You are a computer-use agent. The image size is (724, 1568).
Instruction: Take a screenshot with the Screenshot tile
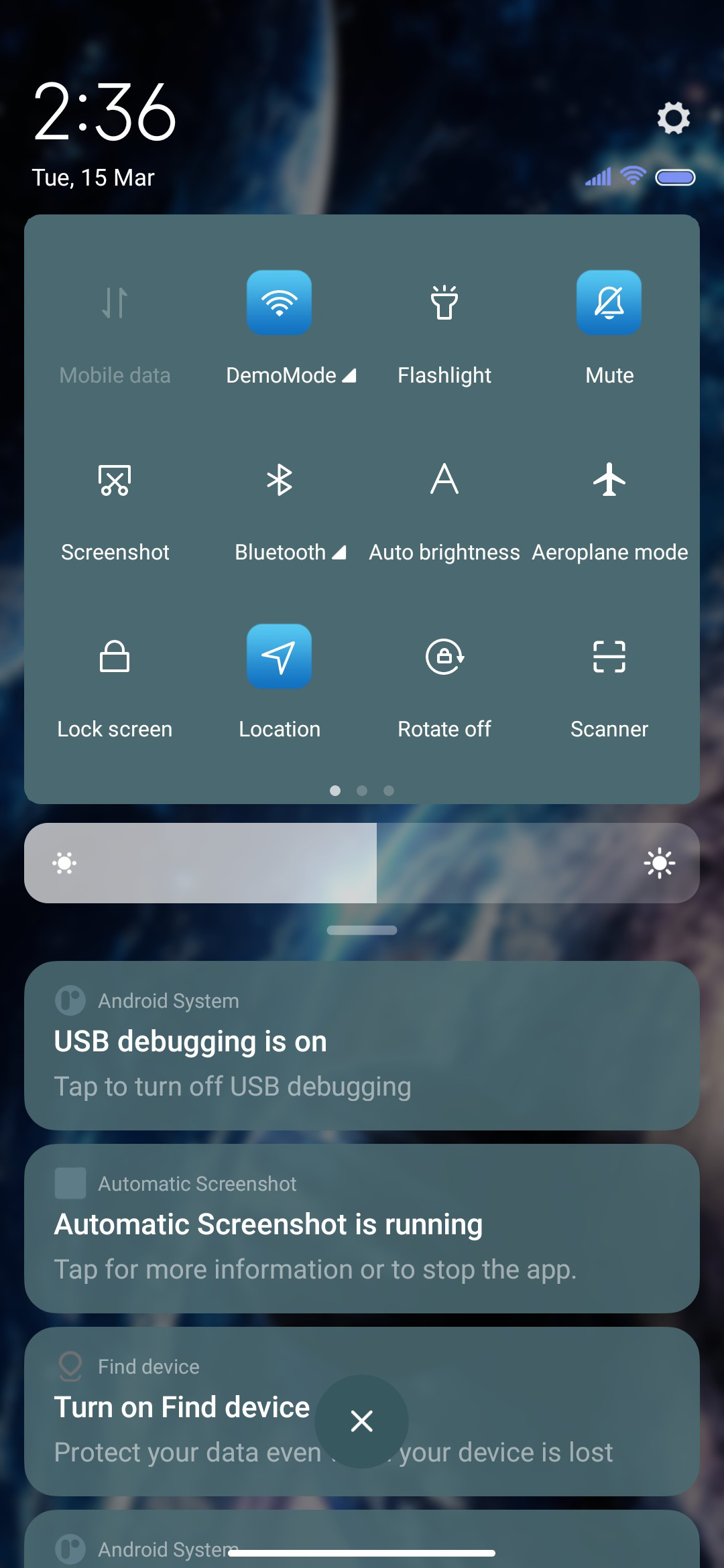coord(115,480)
